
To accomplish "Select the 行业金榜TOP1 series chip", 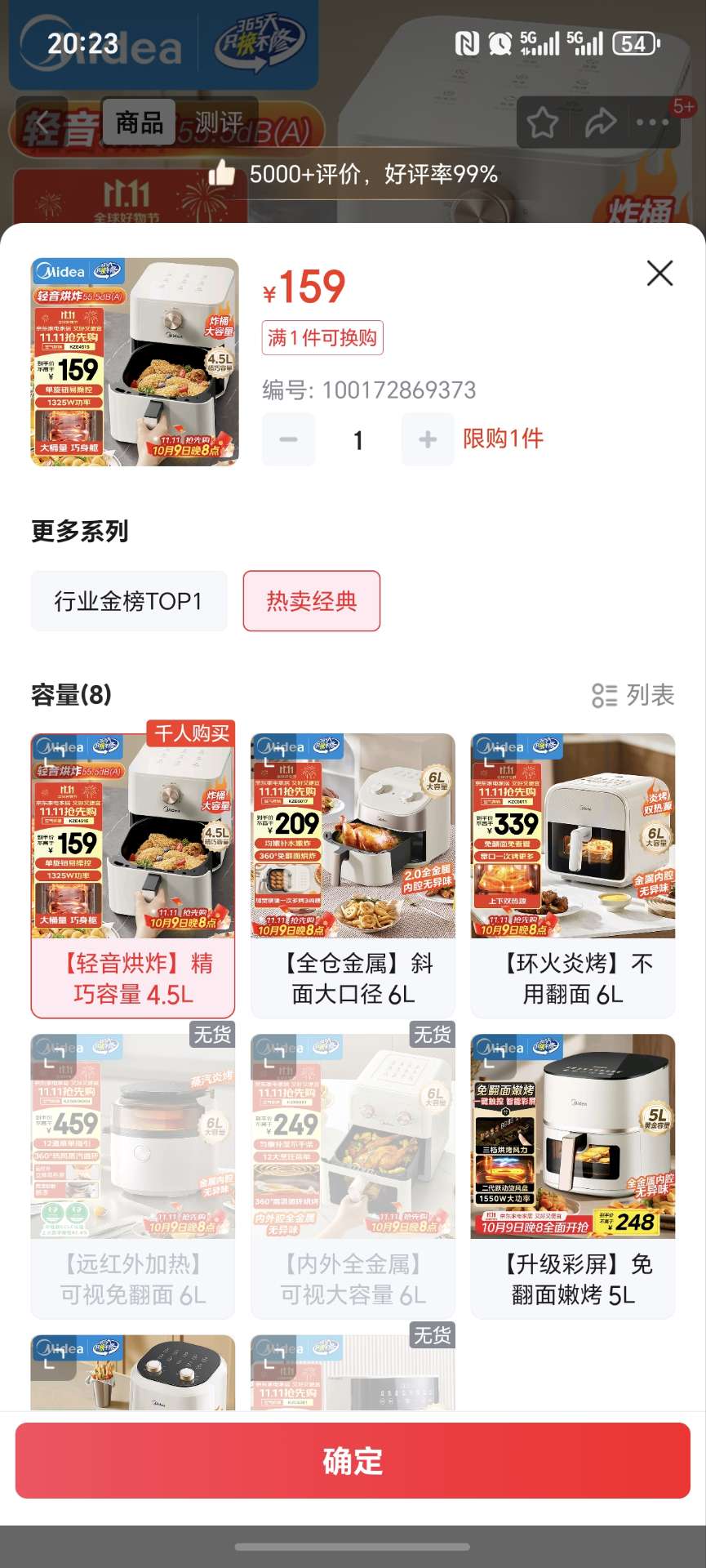I will coord(129,601).
